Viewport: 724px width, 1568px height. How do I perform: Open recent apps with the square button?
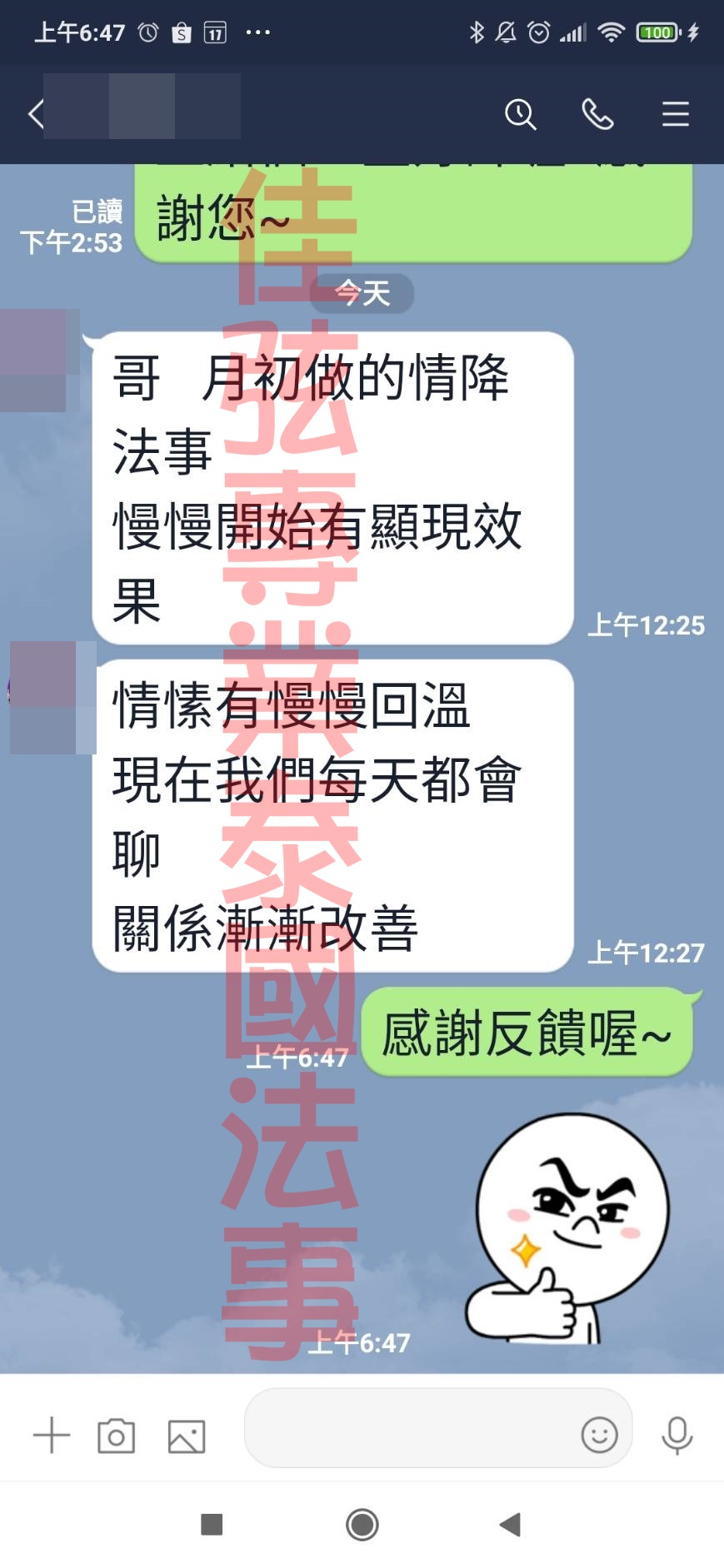coord(212,1525)
